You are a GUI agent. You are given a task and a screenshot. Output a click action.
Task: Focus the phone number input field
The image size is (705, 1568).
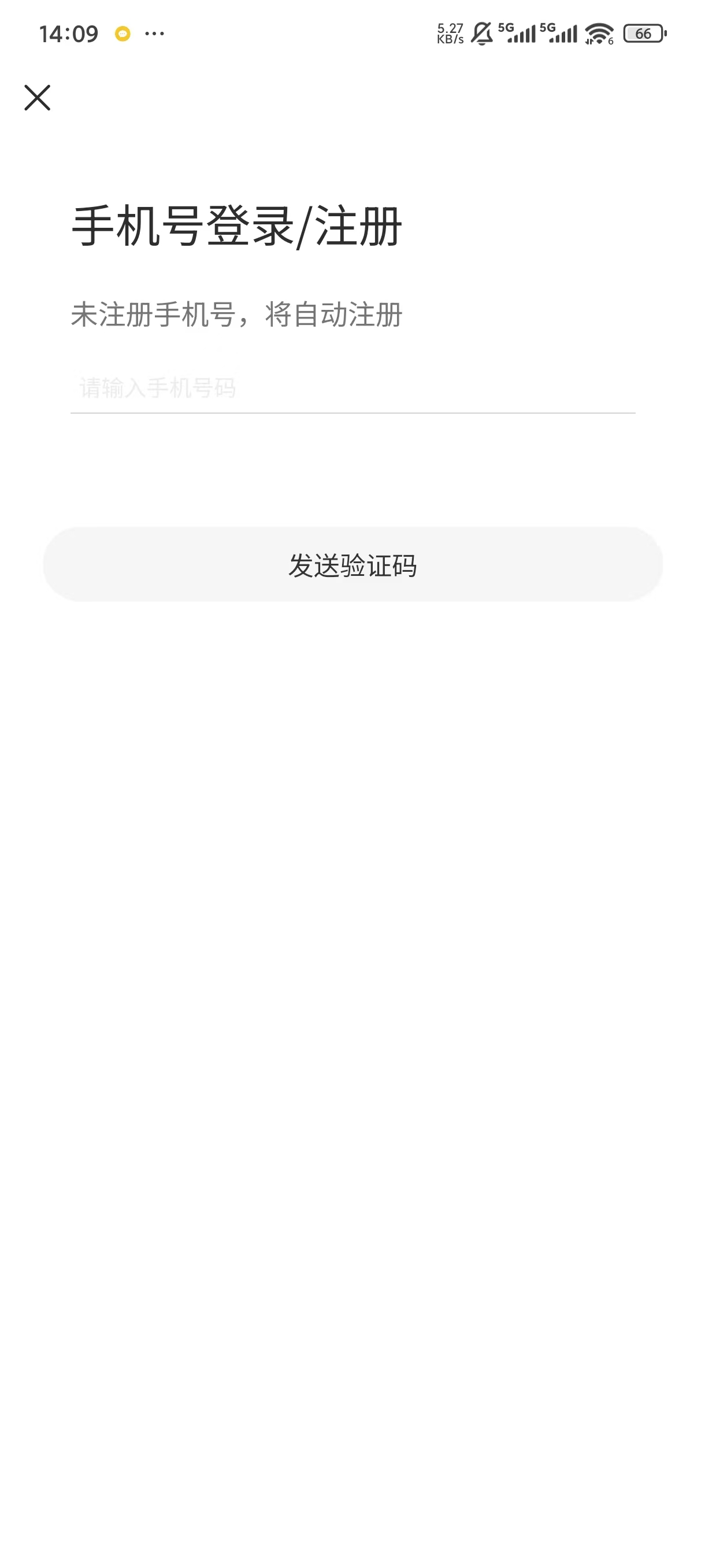[x=352, y=388]
